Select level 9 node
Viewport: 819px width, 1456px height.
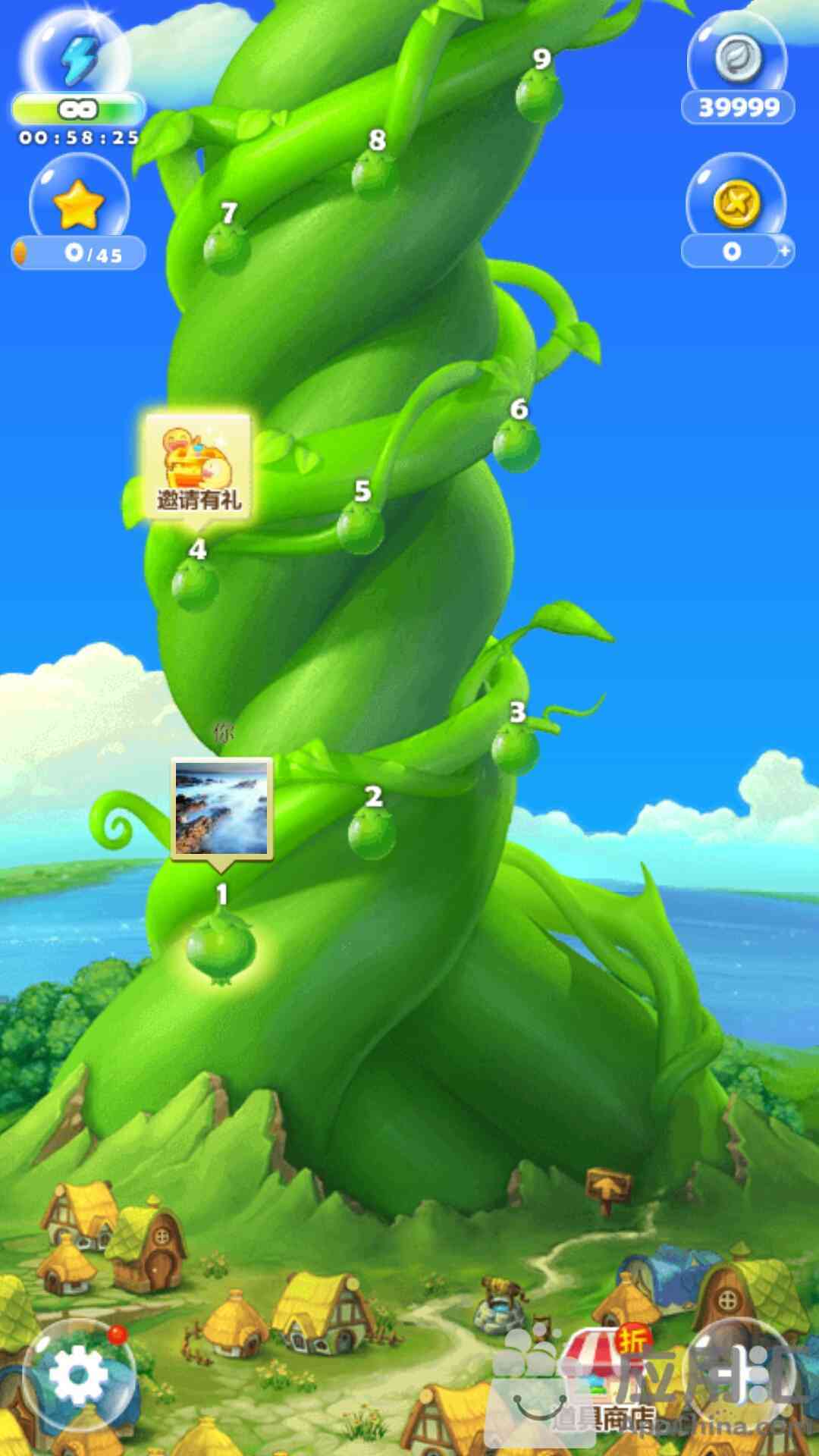538,95
